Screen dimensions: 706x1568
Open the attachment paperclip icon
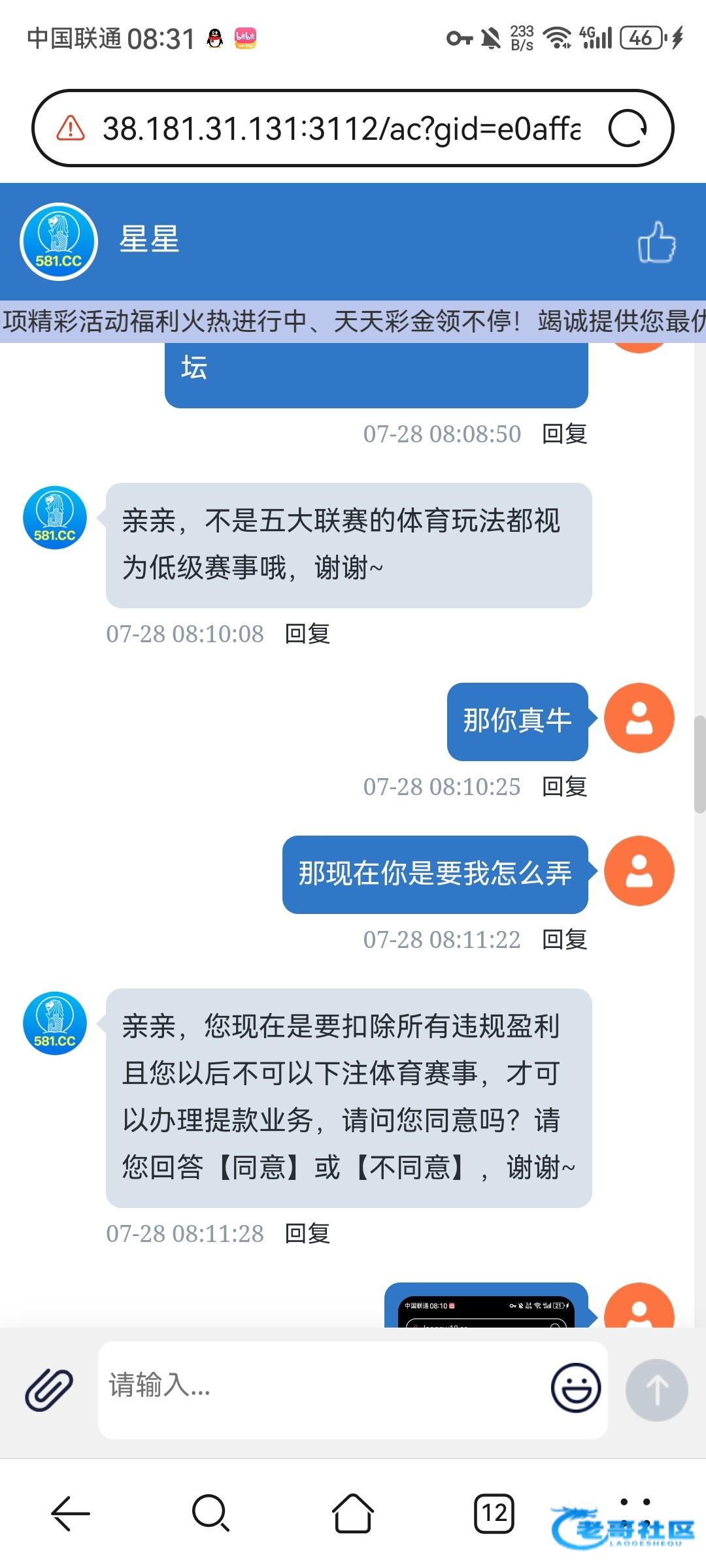pyautogui.click(x=49, y=1389)
